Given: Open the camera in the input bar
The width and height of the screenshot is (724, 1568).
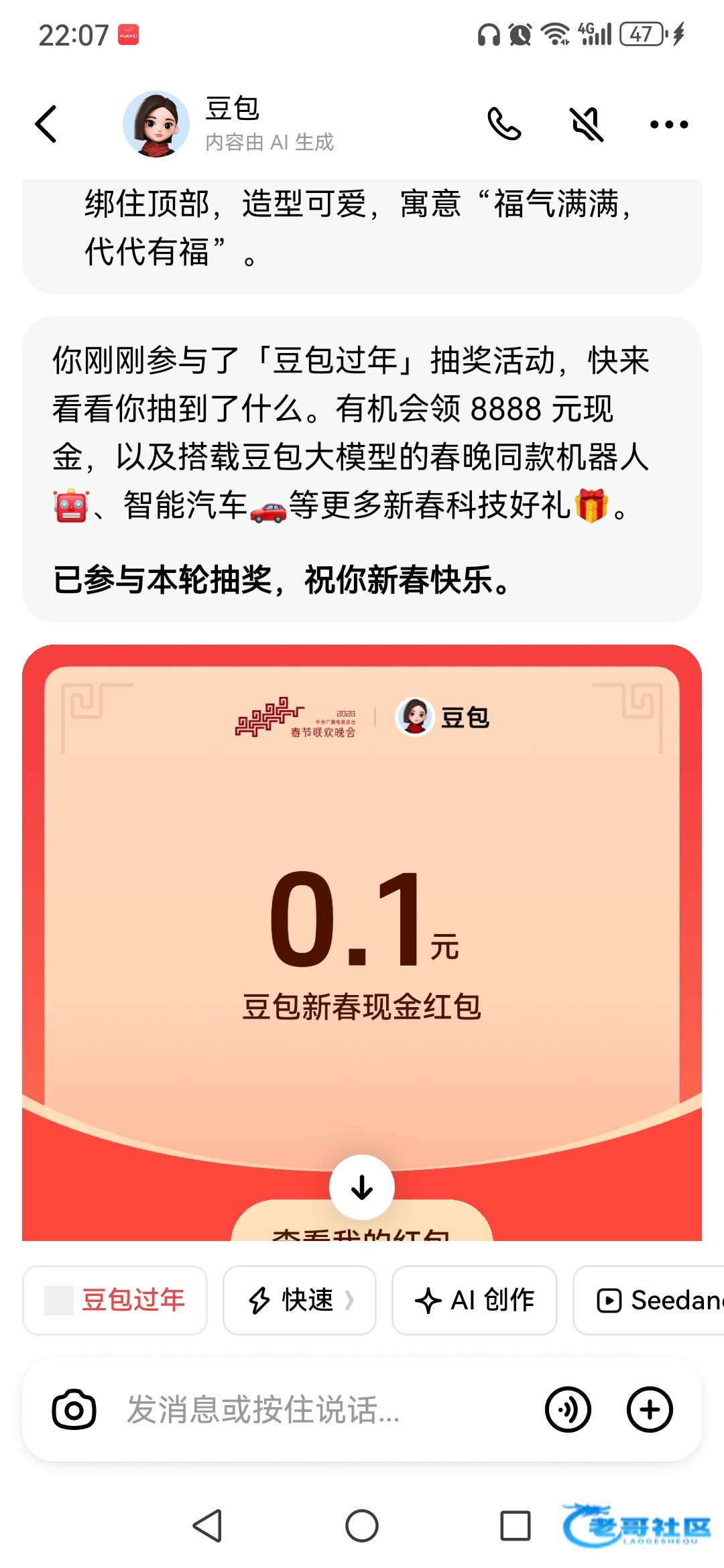Looking at the screenshot, I should tap(74, 1410).
